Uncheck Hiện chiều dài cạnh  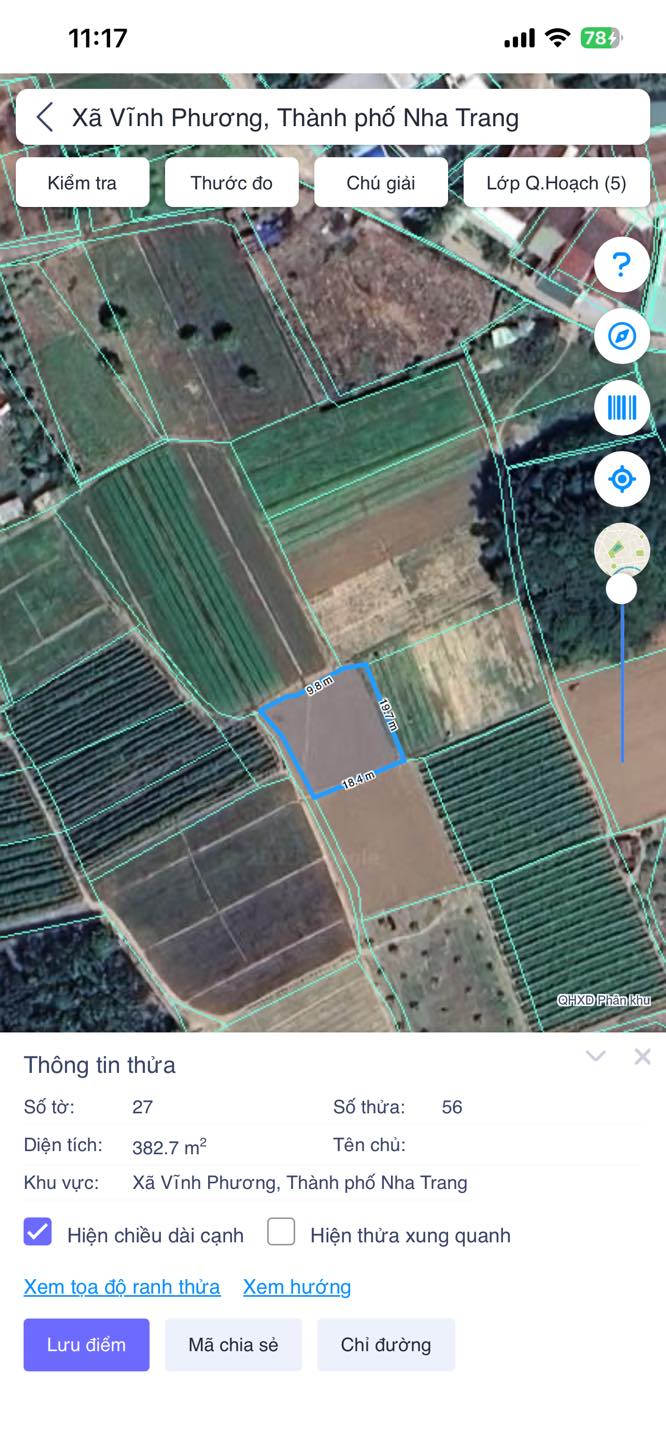[x=37, y=1232]
